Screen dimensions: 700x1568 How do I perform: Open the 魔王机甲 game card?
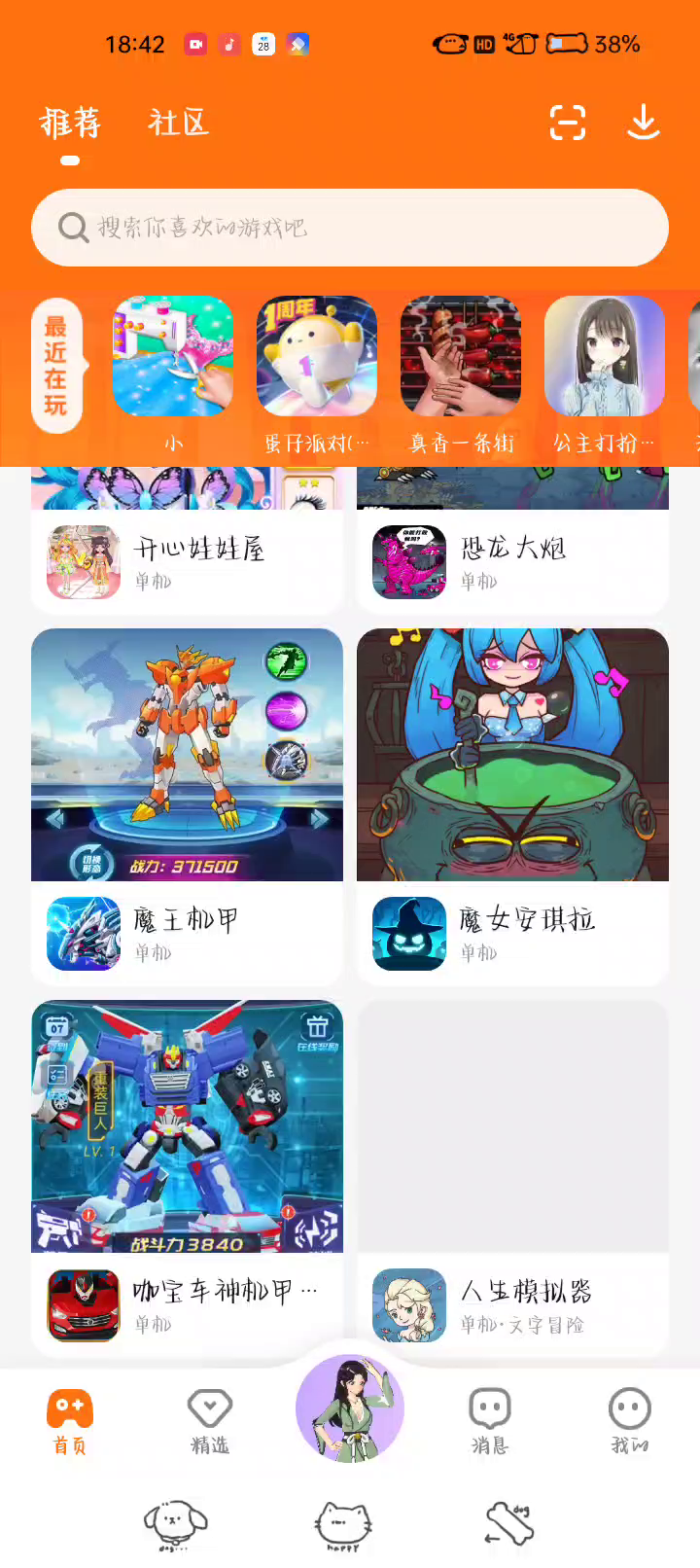coord(187,805)
